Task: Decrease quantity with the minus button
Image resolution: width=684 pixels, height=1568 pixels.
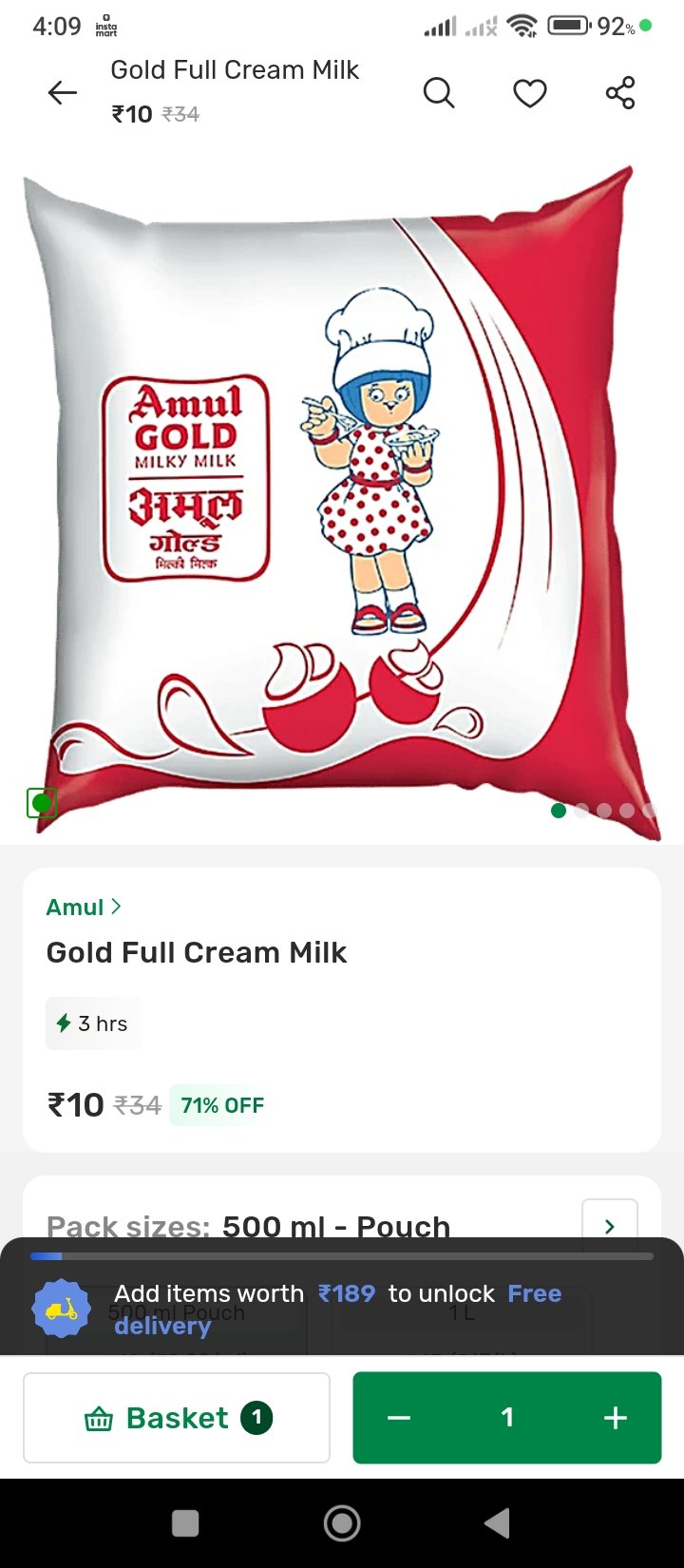Action: (x=399, y=1418)
